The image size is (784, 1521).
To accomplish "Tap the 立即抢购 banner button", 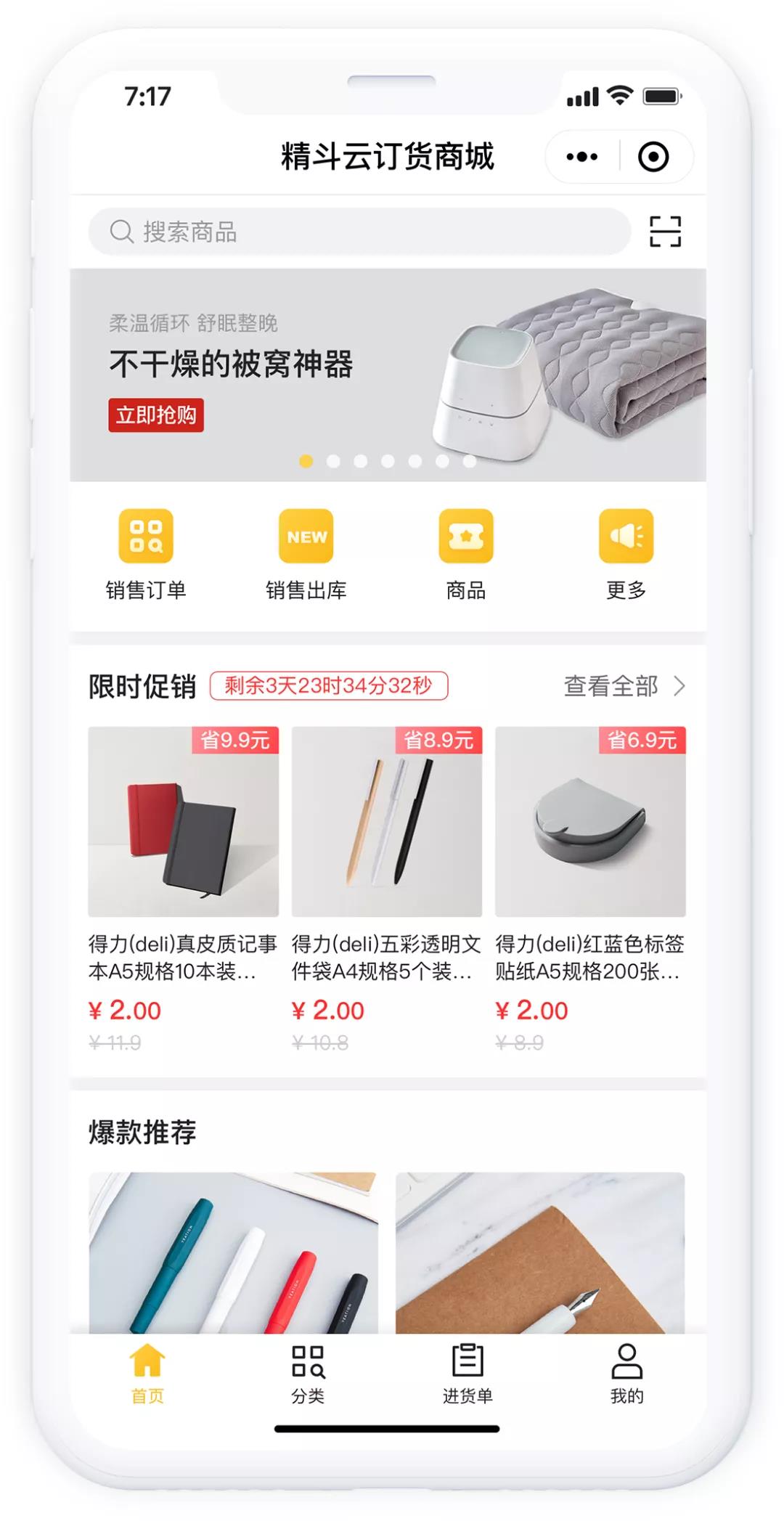I will click(155, 415).
